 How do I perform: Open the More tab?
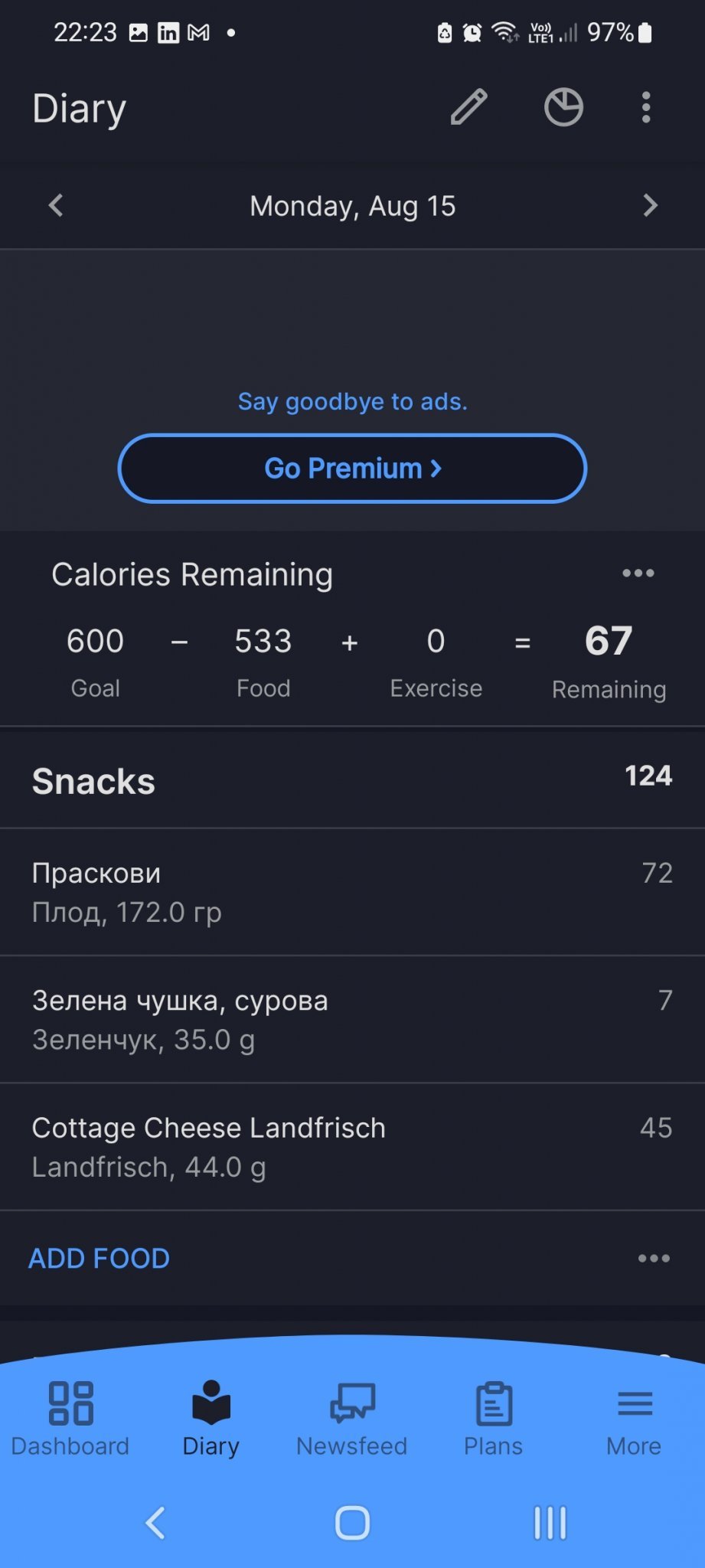(x=634, y=1418)
